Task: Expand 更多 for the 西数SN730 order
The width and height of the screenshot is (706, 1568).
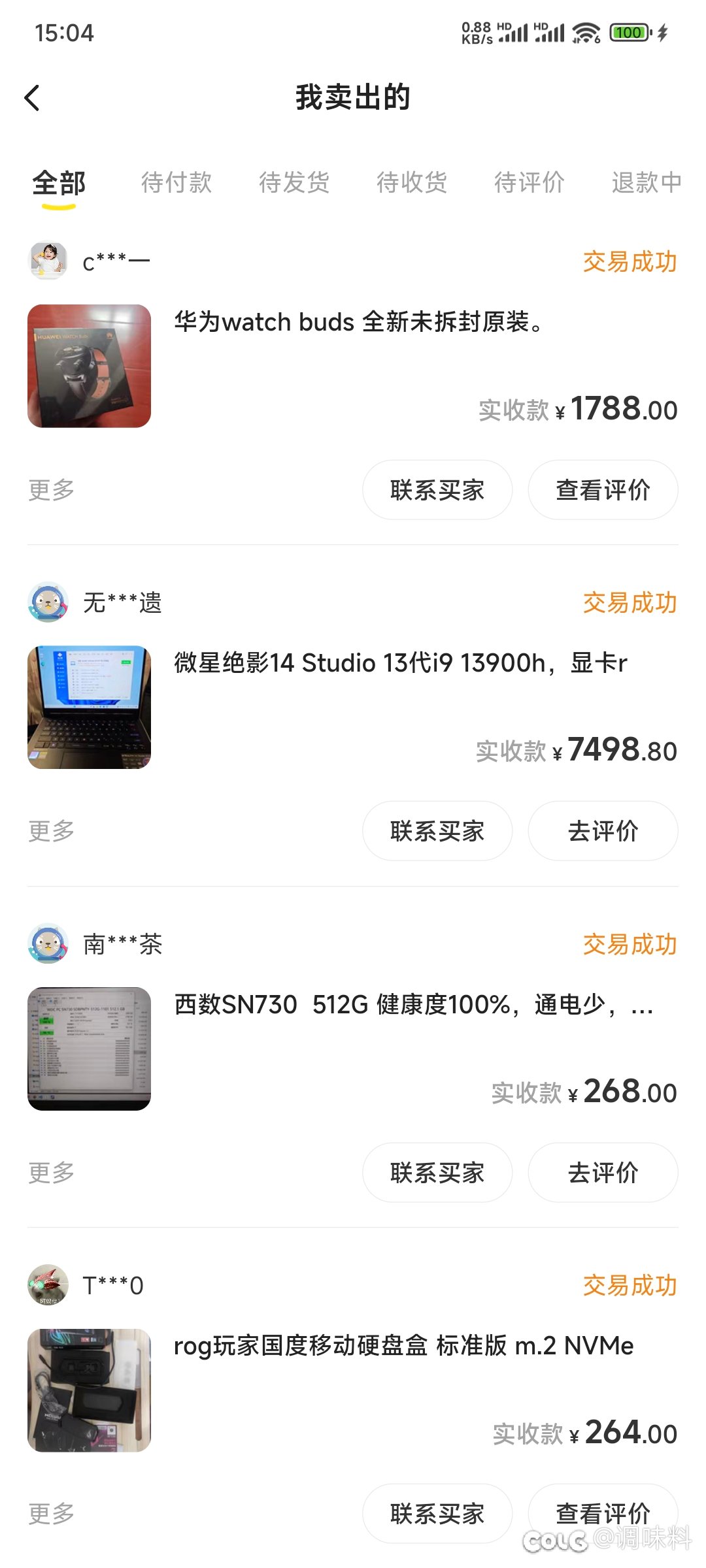Action: coord(51,1173)
